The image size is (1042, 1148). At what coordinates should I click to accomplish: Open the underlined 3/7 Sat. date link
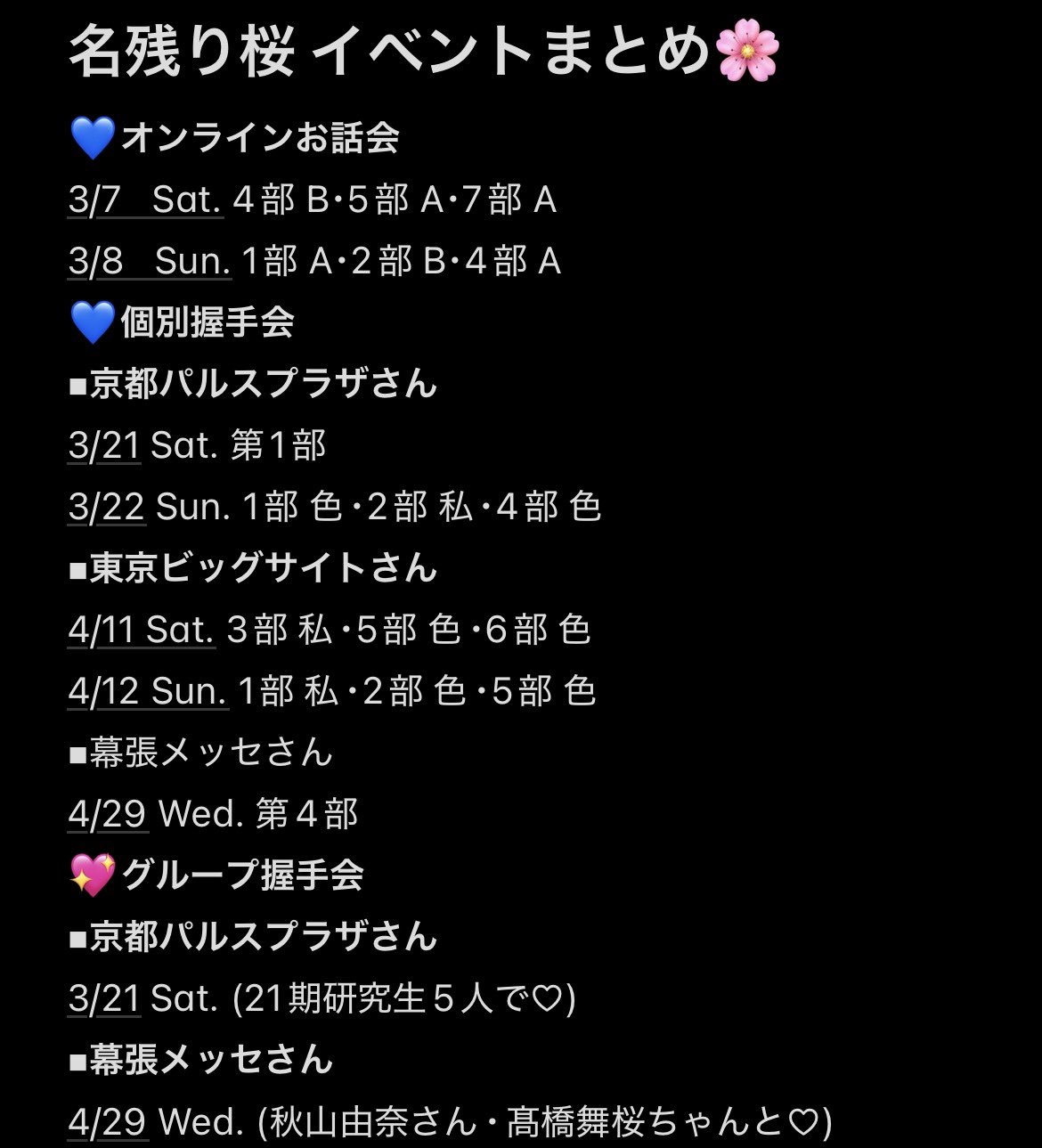tap(144, 200)
